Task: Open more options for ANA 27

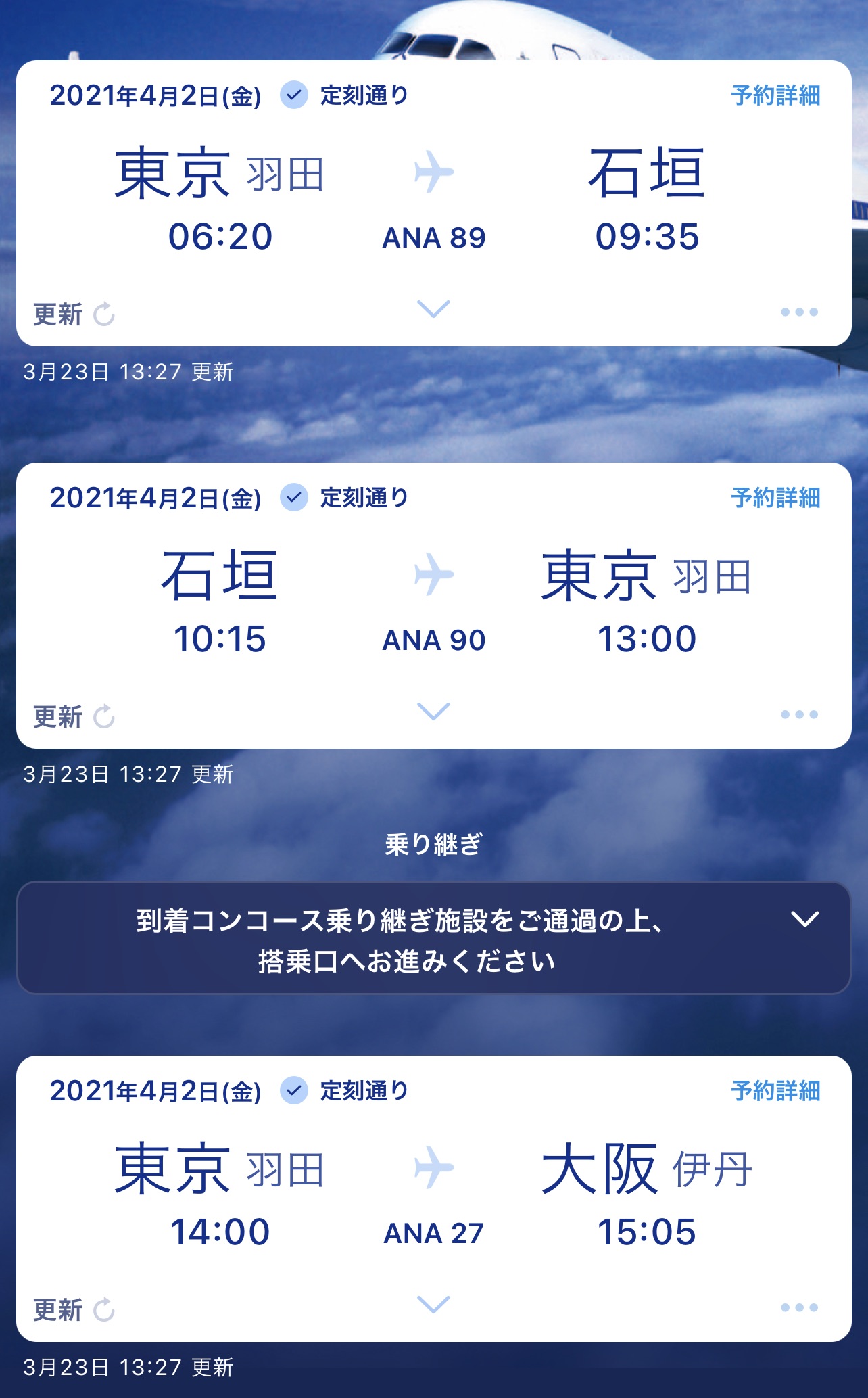Action: (799, 1307)
